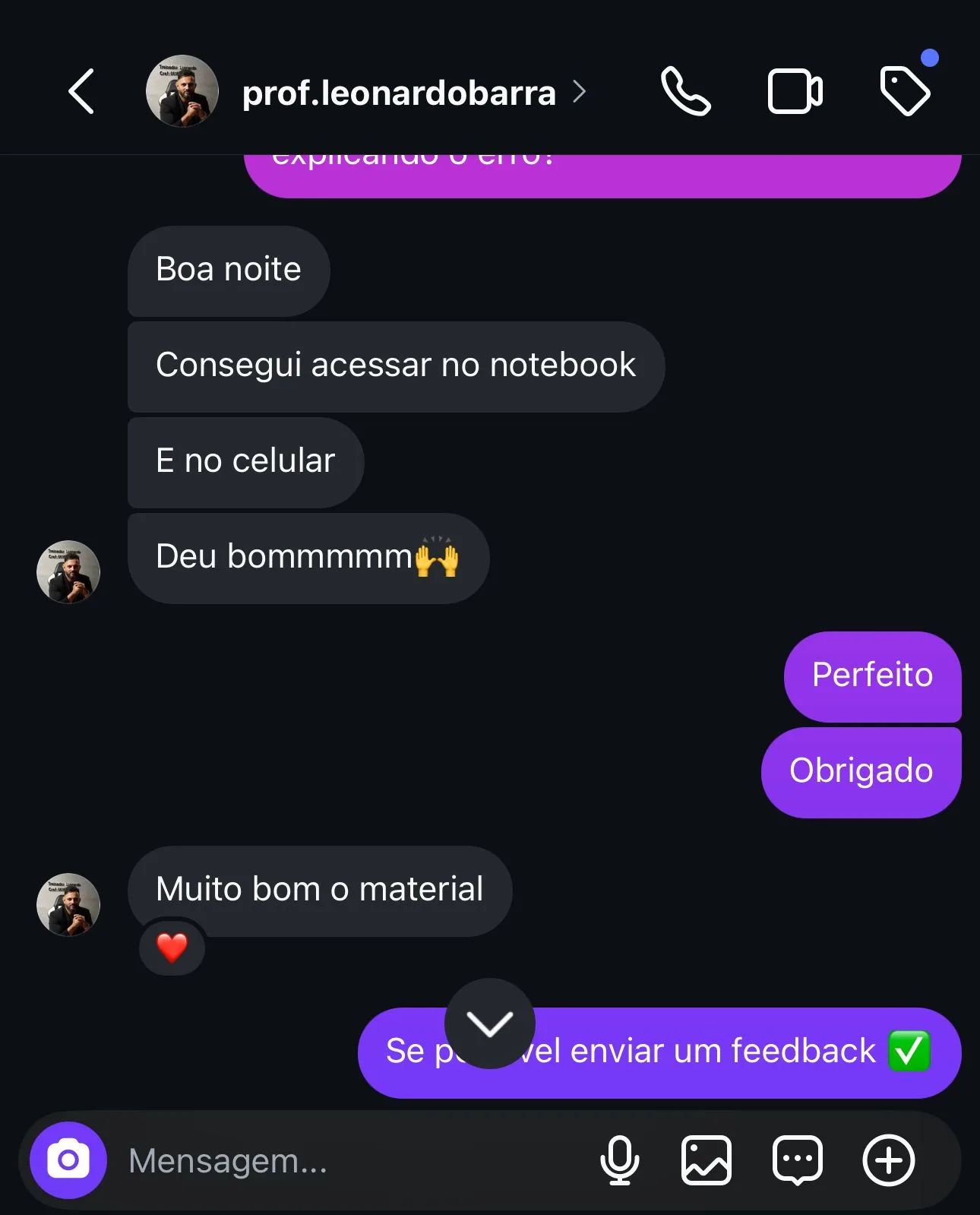Open the stickers panel
Viewport: 980px width, 1215px height.
click(x=797, y=1160)
